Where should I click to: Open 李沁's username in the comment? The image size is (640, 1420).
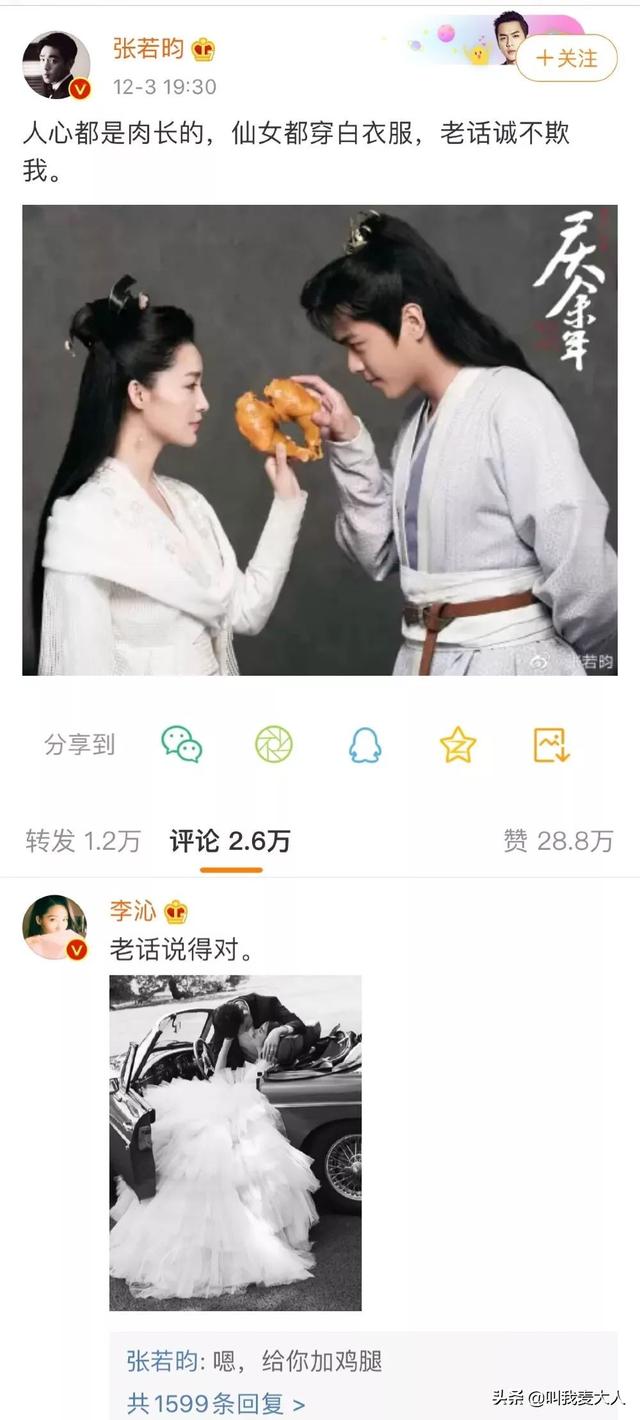point(133,910)
